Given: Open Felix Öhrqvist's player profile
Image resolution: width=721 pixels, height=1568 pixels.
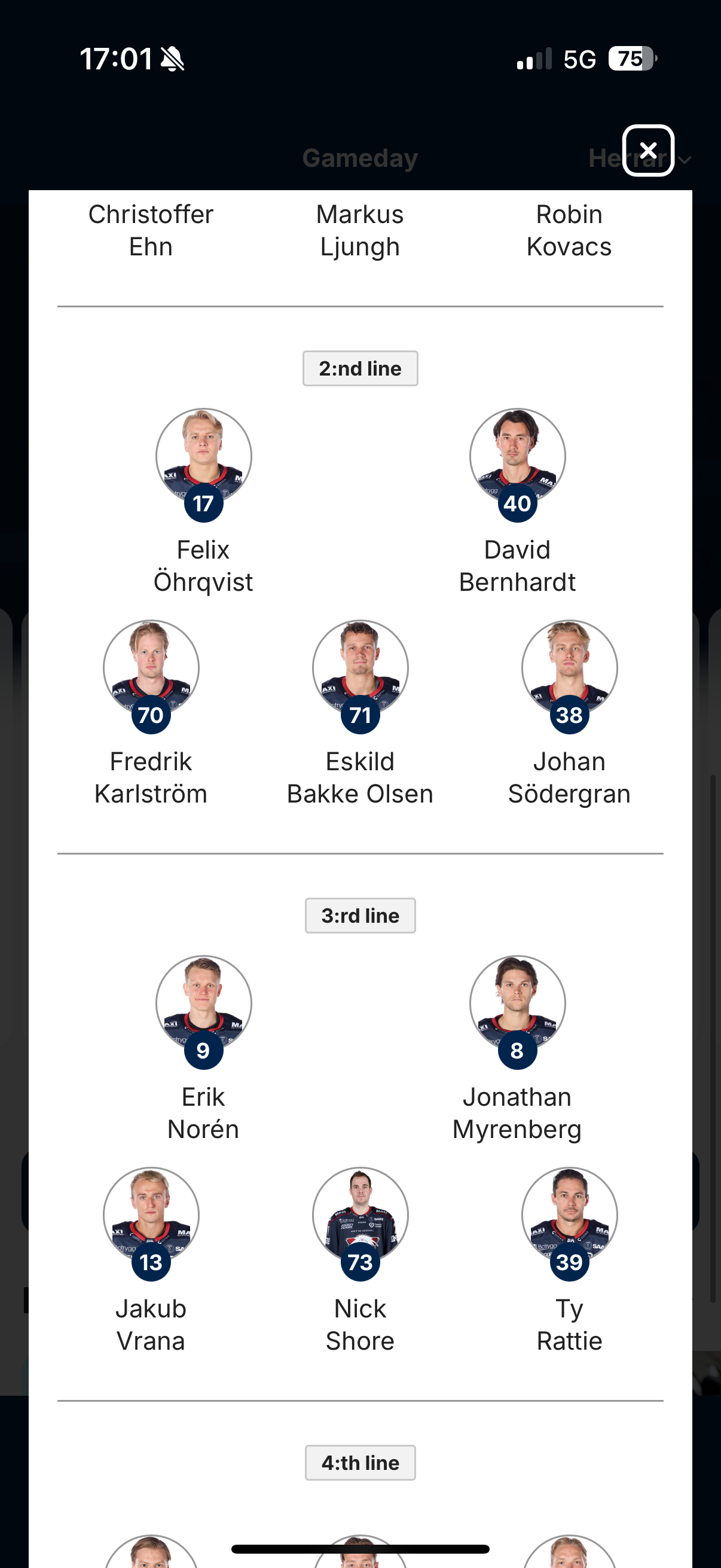Looking at the screenshot, I should (203, 456).
